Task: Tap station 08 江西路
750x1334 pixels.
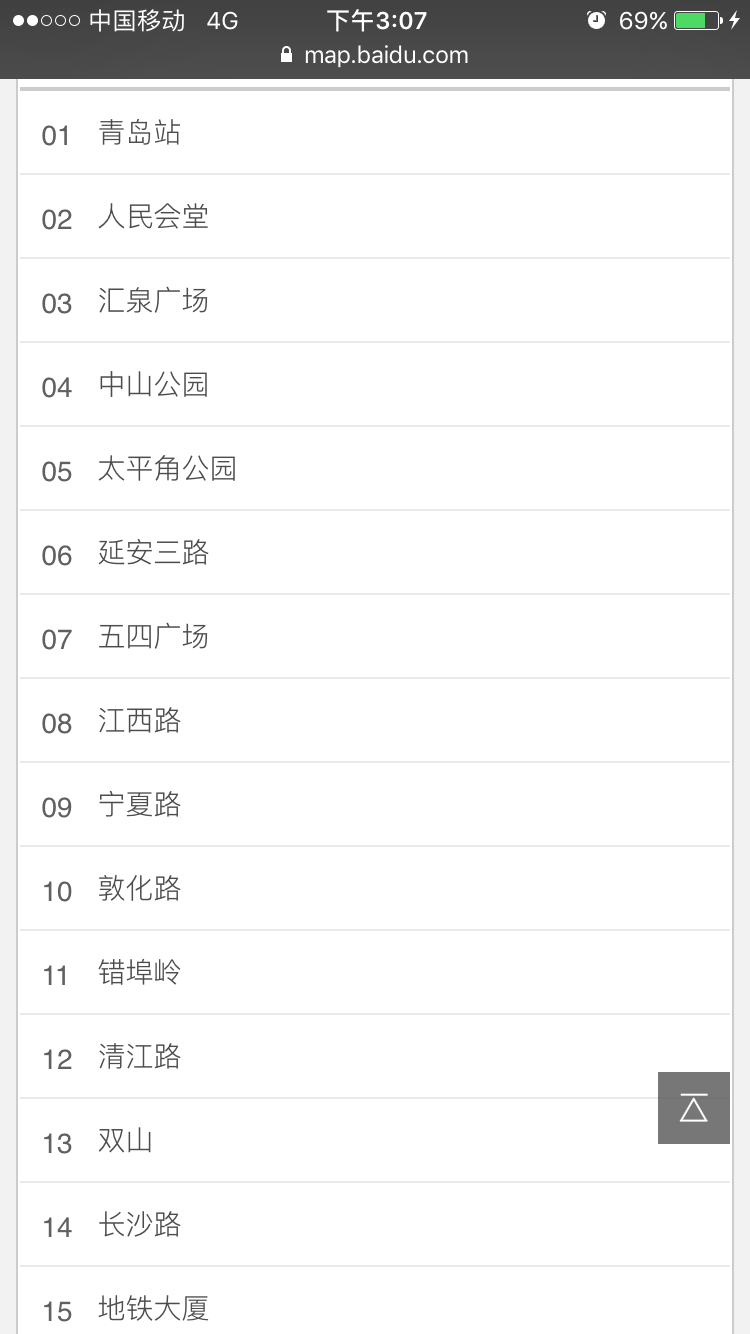Action: (375, 721)
